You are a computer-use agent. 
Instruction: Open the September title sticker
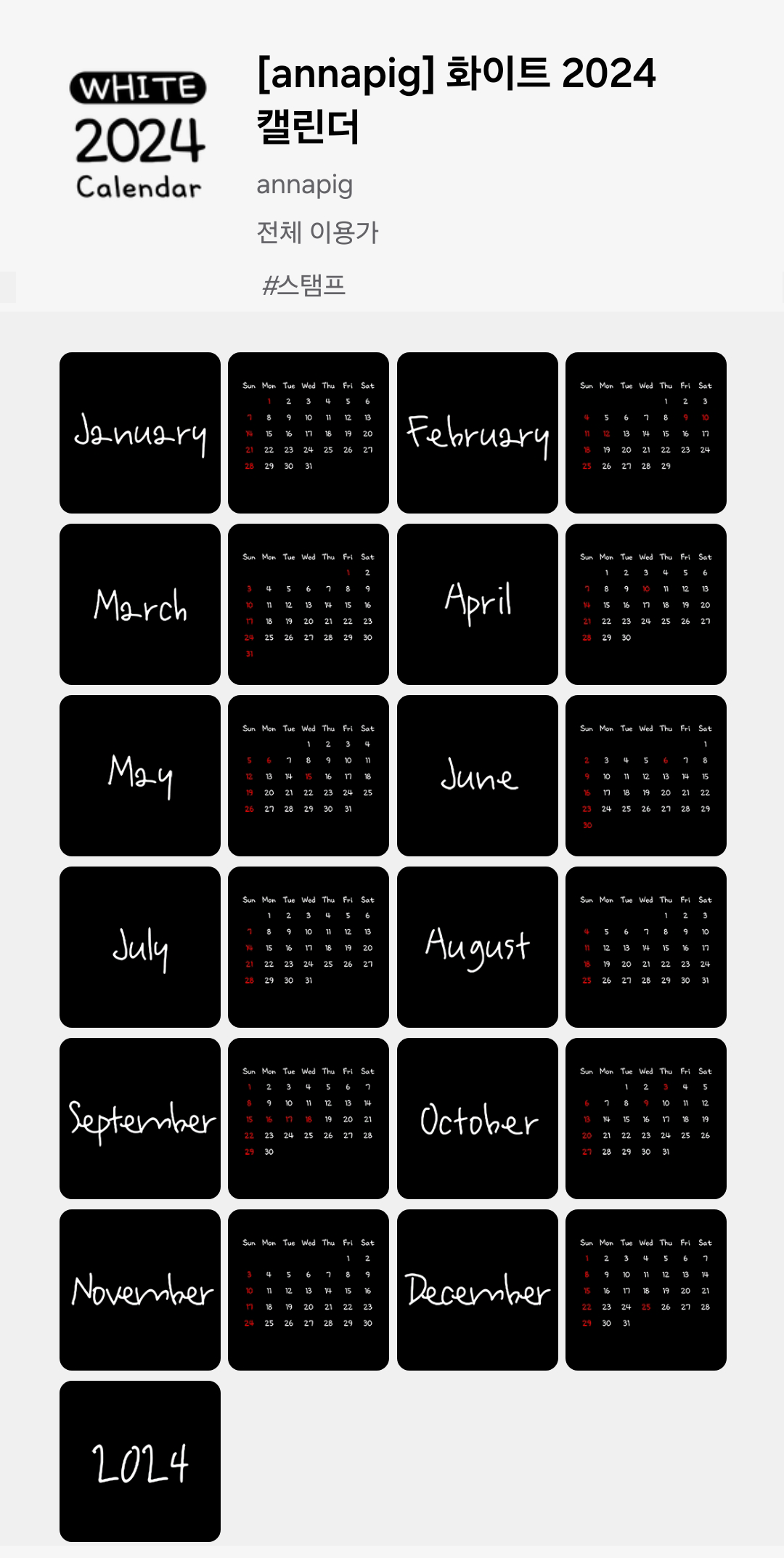(140, 1119)
